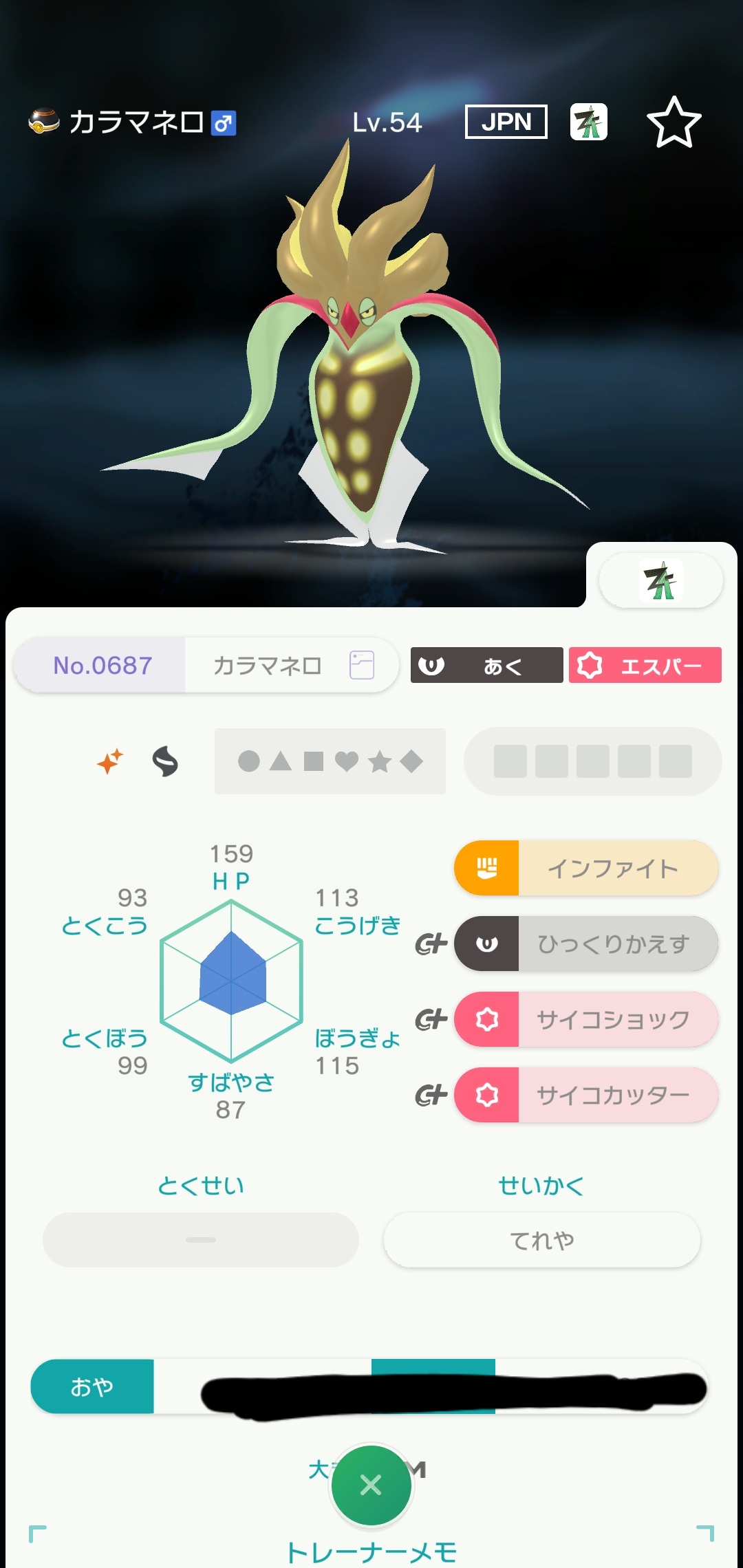The height and width of the screenshot is (1568, 743).
Task: Open the No.0687 カラマネロ Pokédex entry
Action: tap(206, 665)
